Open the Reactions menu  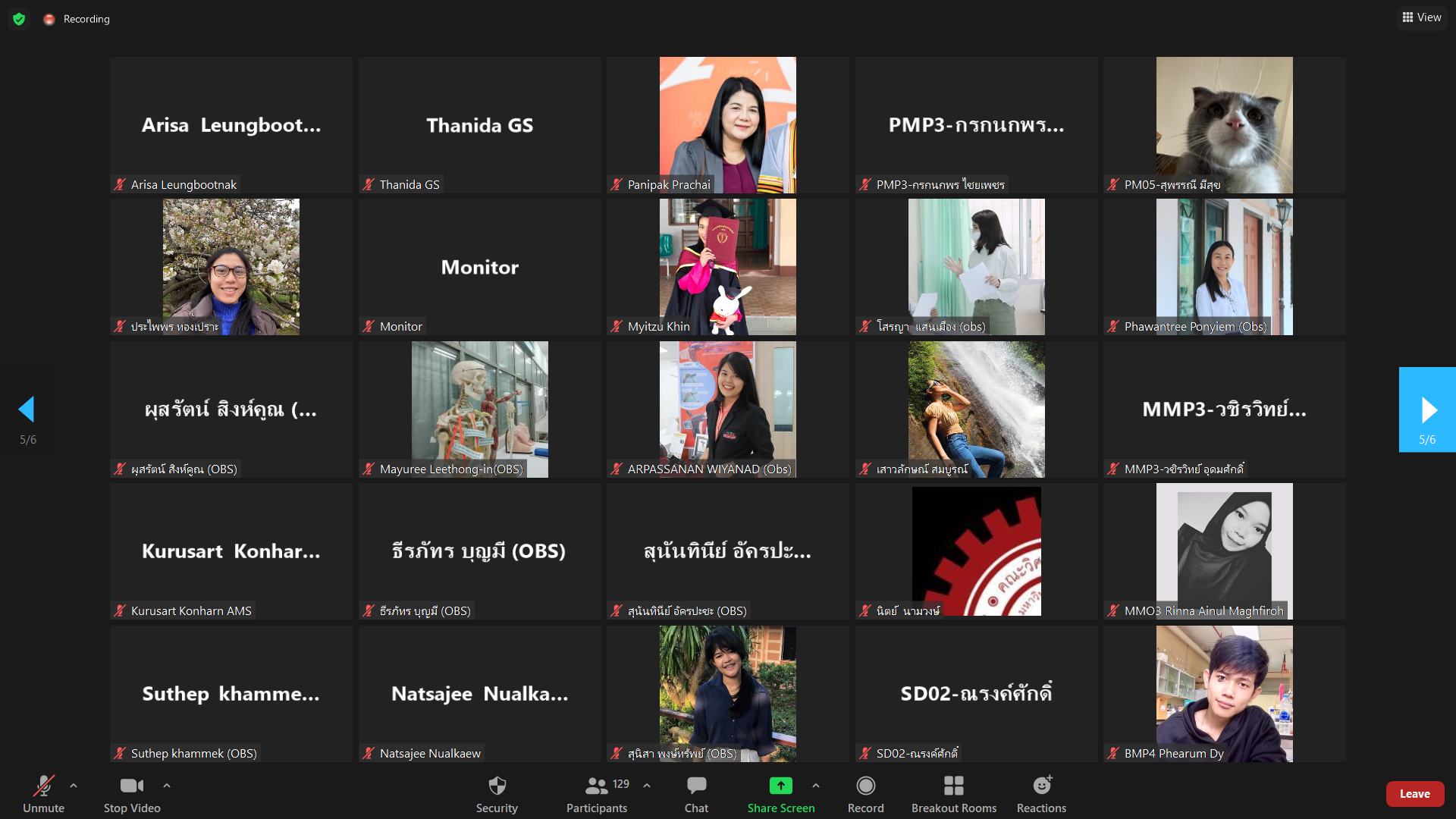(1041, 793)
